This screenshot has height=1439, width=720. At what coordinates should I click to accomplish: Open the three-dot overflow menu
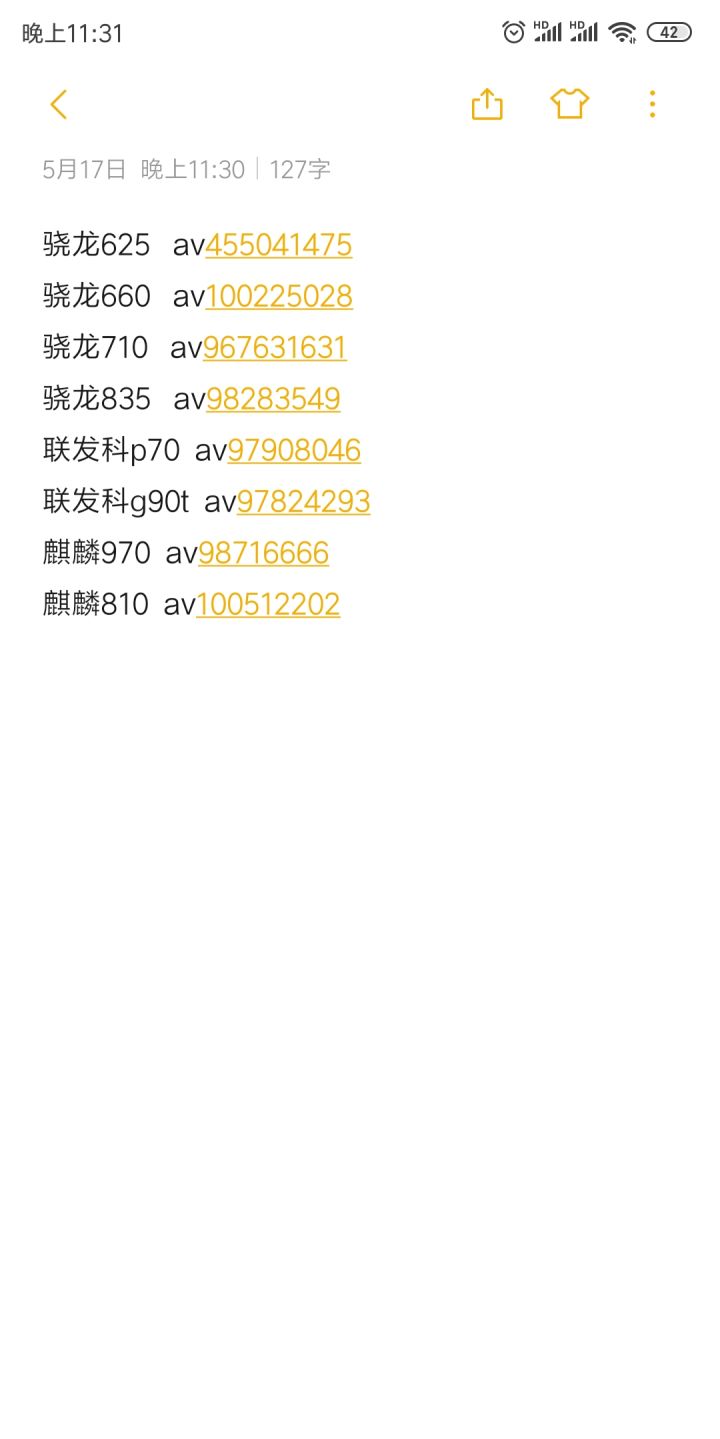pyautogui.click(x=652, y=104)
